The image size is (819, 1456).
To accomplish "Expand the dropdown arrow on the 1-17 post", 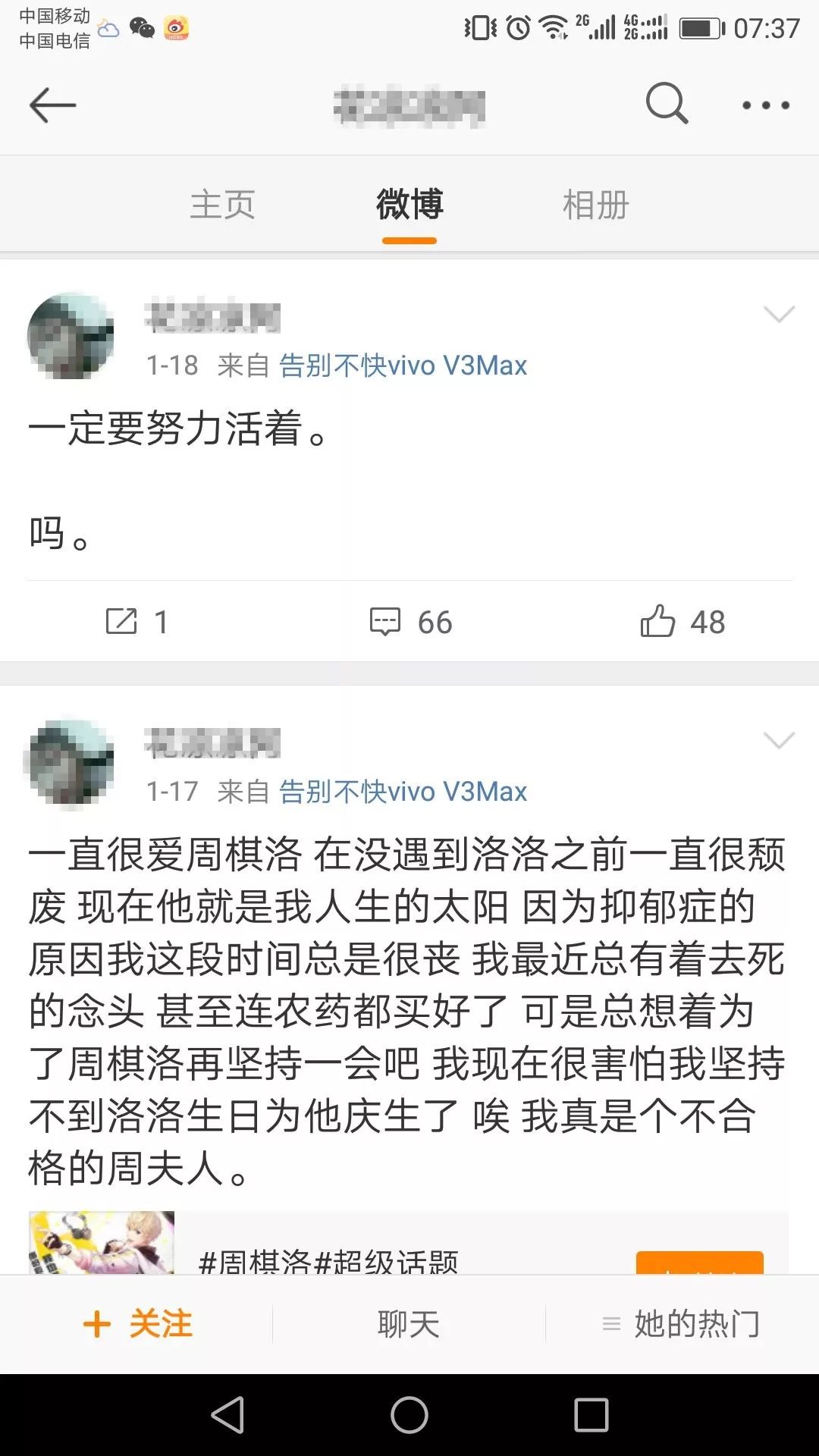I will point(779,740).
